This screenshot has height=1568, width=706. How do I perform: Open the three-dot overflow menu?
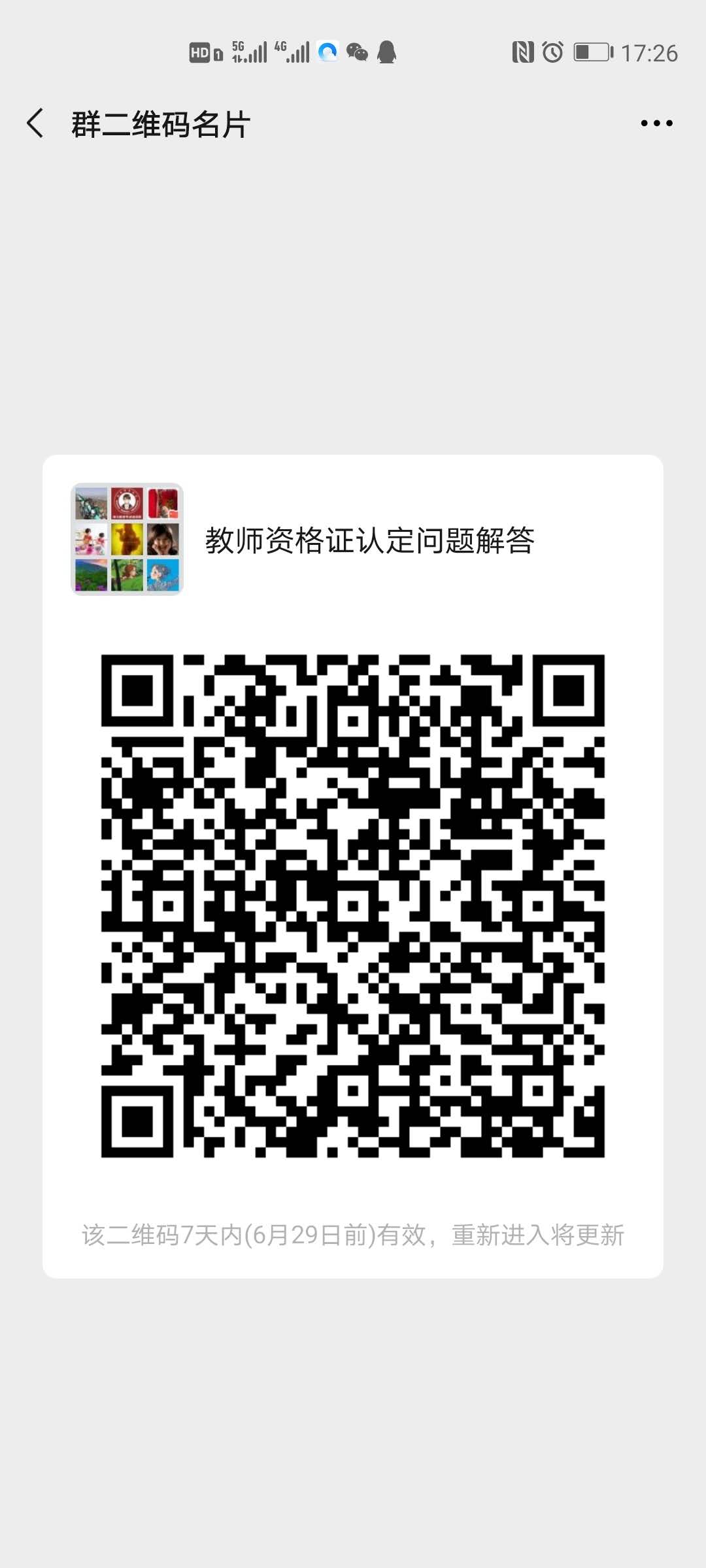[656, 123]
